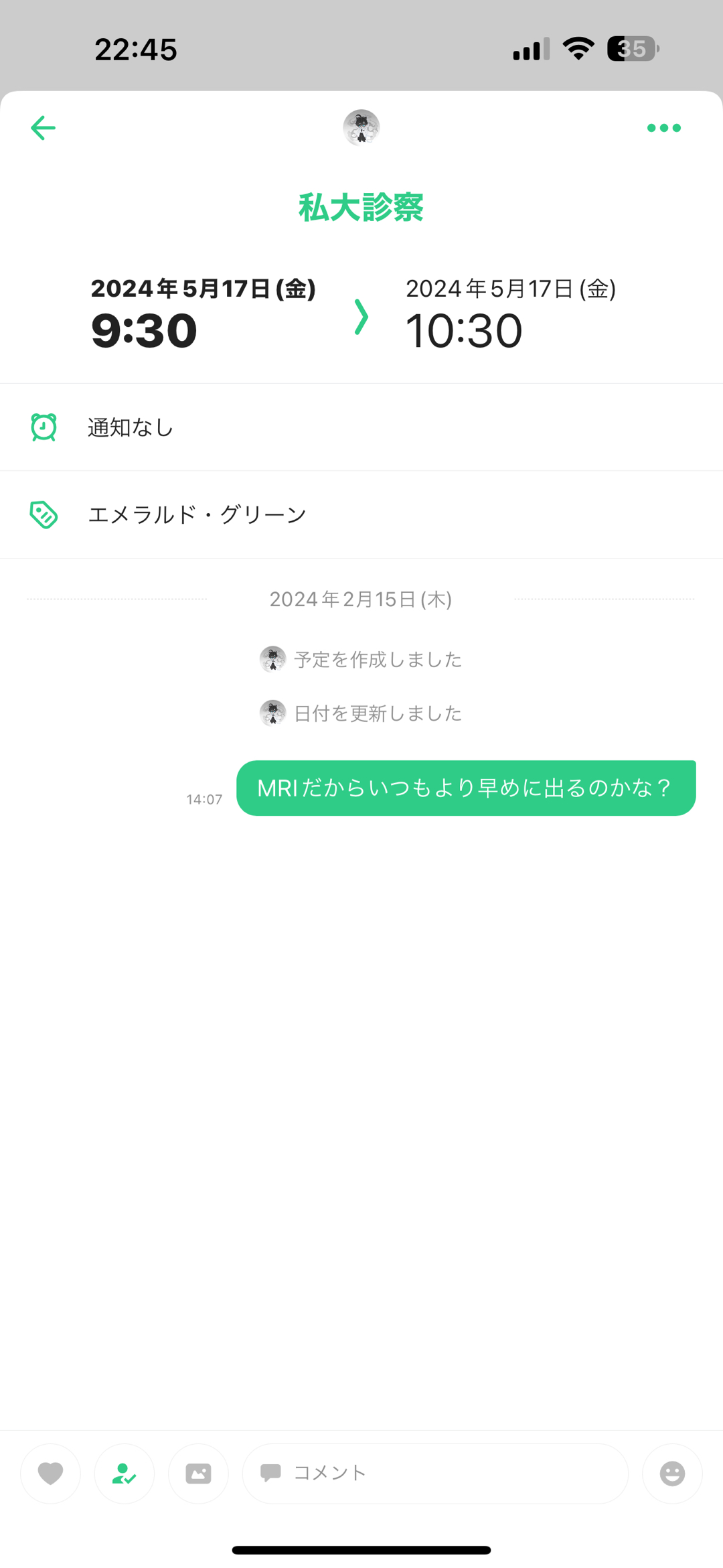The image size is (723, 1568).
Task: Go back with the green arrow
Action: click(44, 128)
